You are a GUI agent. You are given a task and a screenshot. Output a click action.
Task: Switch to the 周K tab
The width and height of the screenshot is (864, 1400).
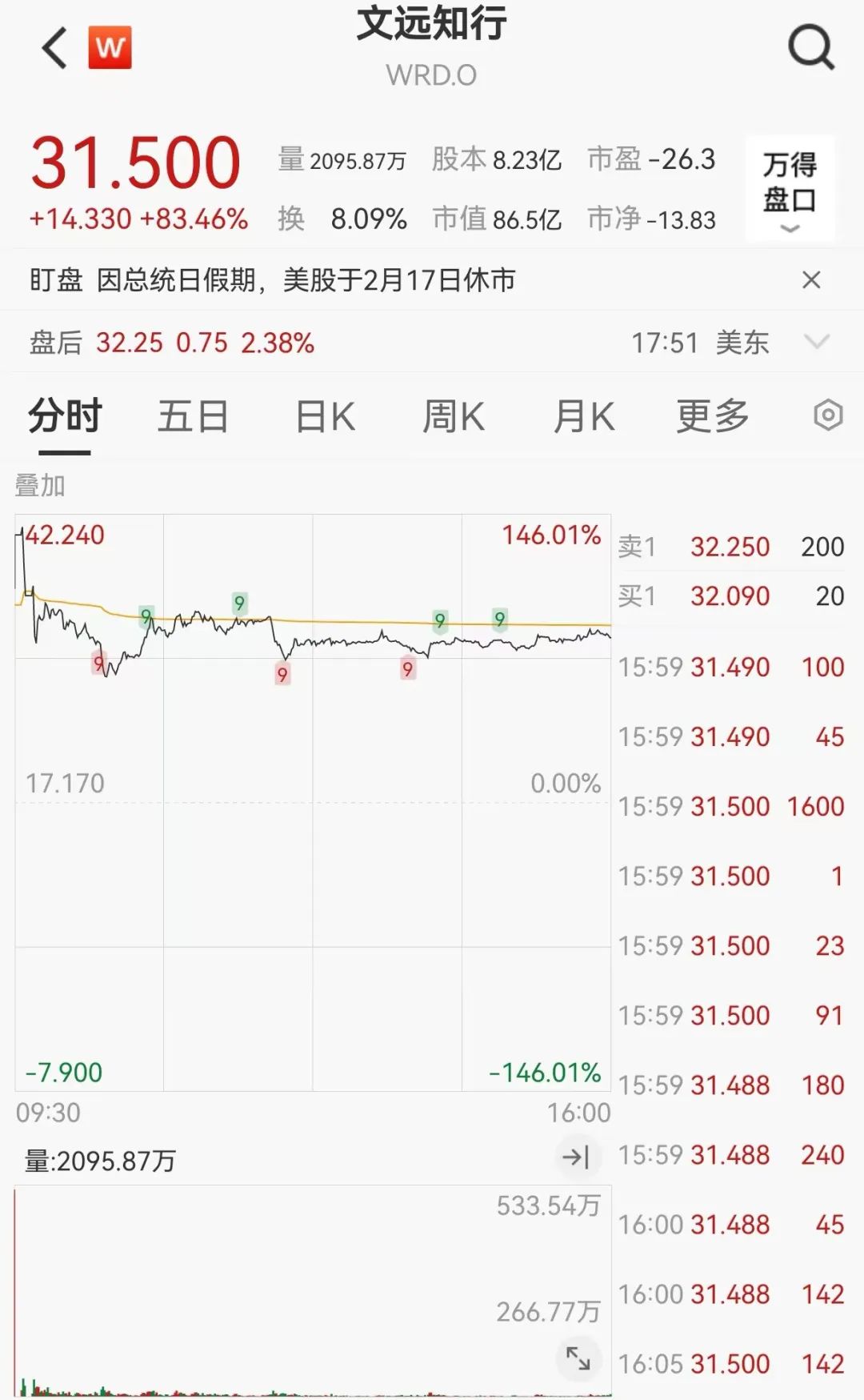[x=454, y=416]
